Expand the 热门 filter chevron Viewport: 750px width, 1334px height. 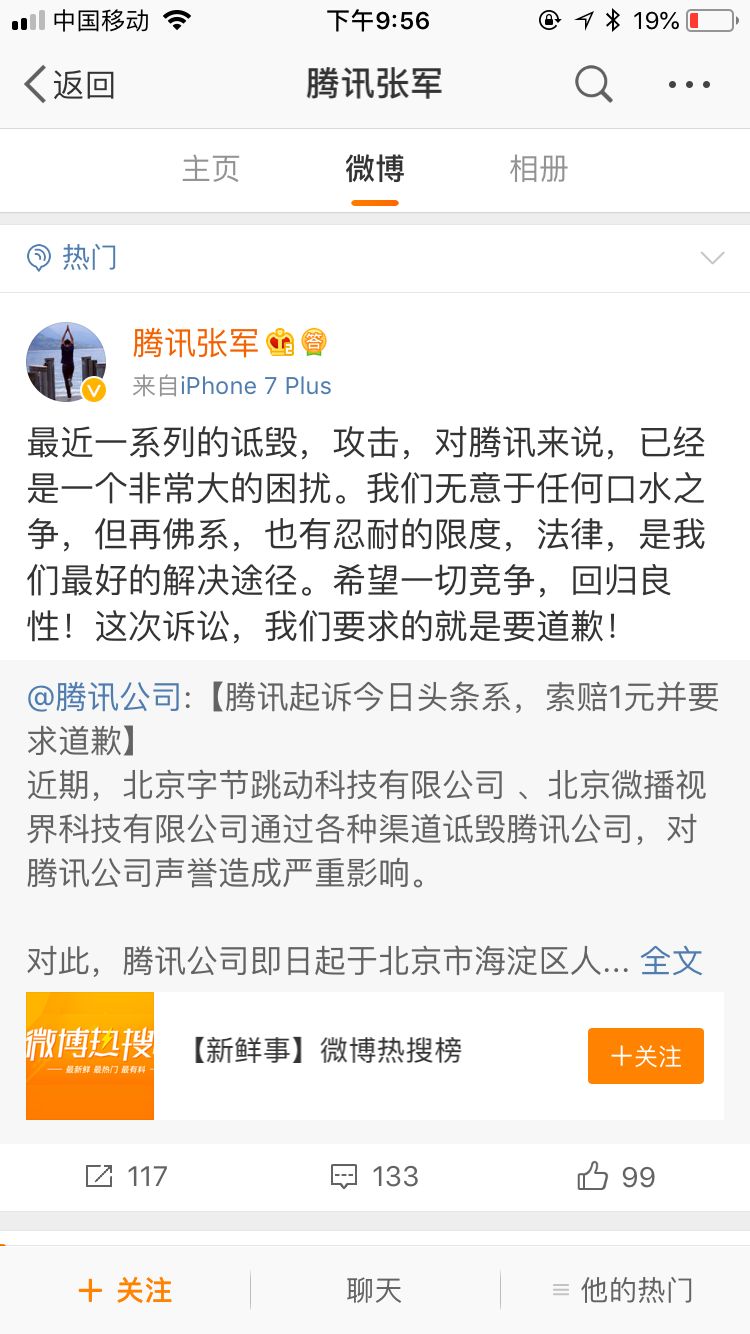tap(712, 258)
